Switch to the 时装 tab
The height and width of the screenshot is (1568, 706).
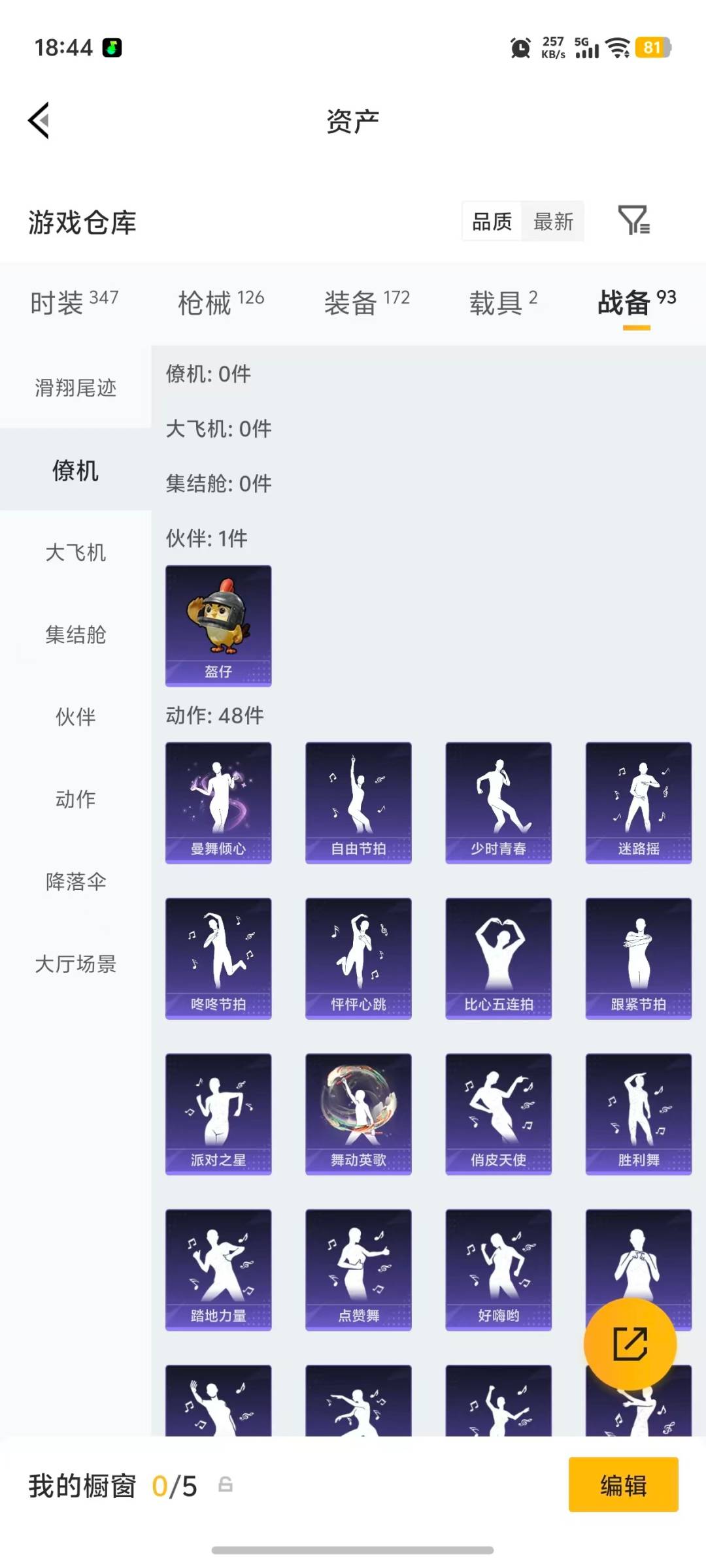tap(75, 302)
